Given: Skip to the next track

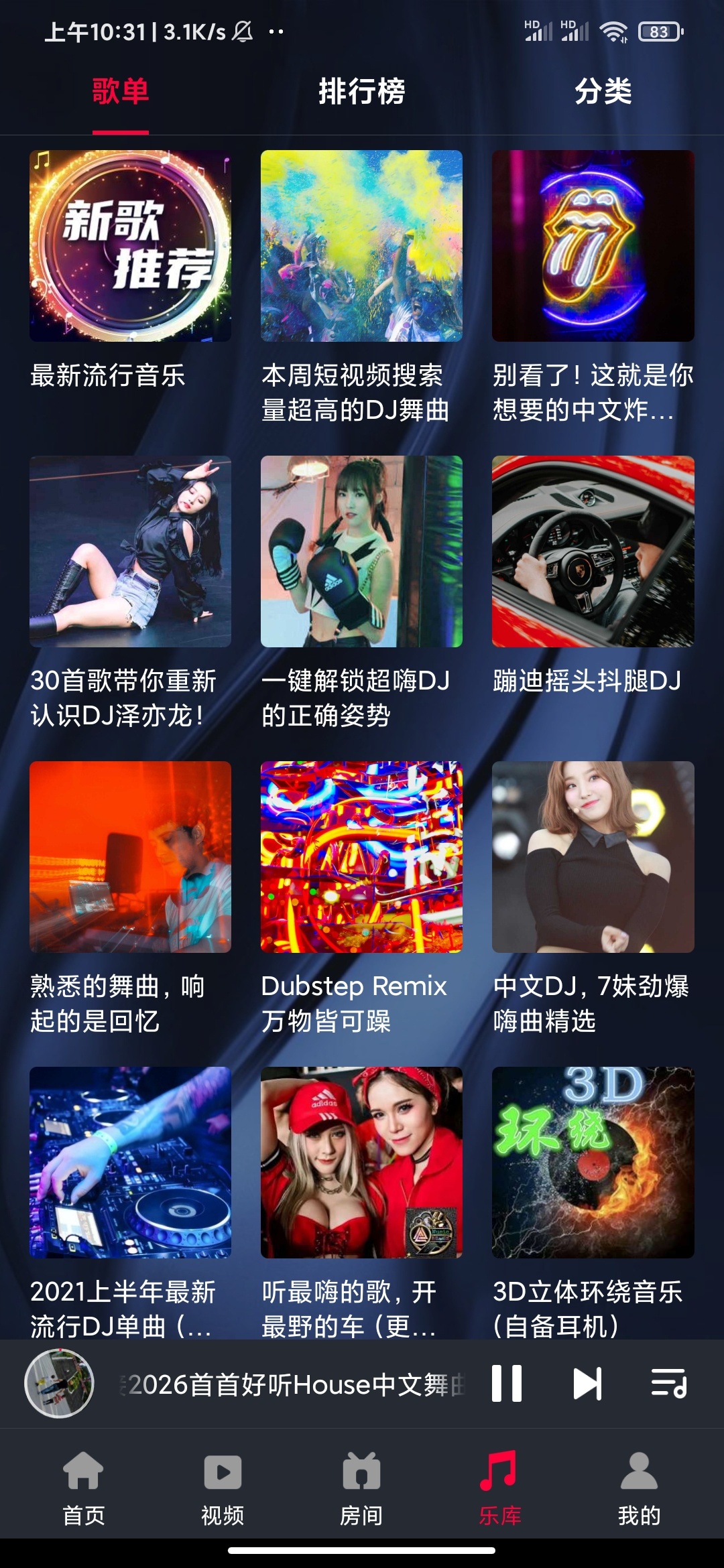Looking at the screenshot, I should [587, 1384].
